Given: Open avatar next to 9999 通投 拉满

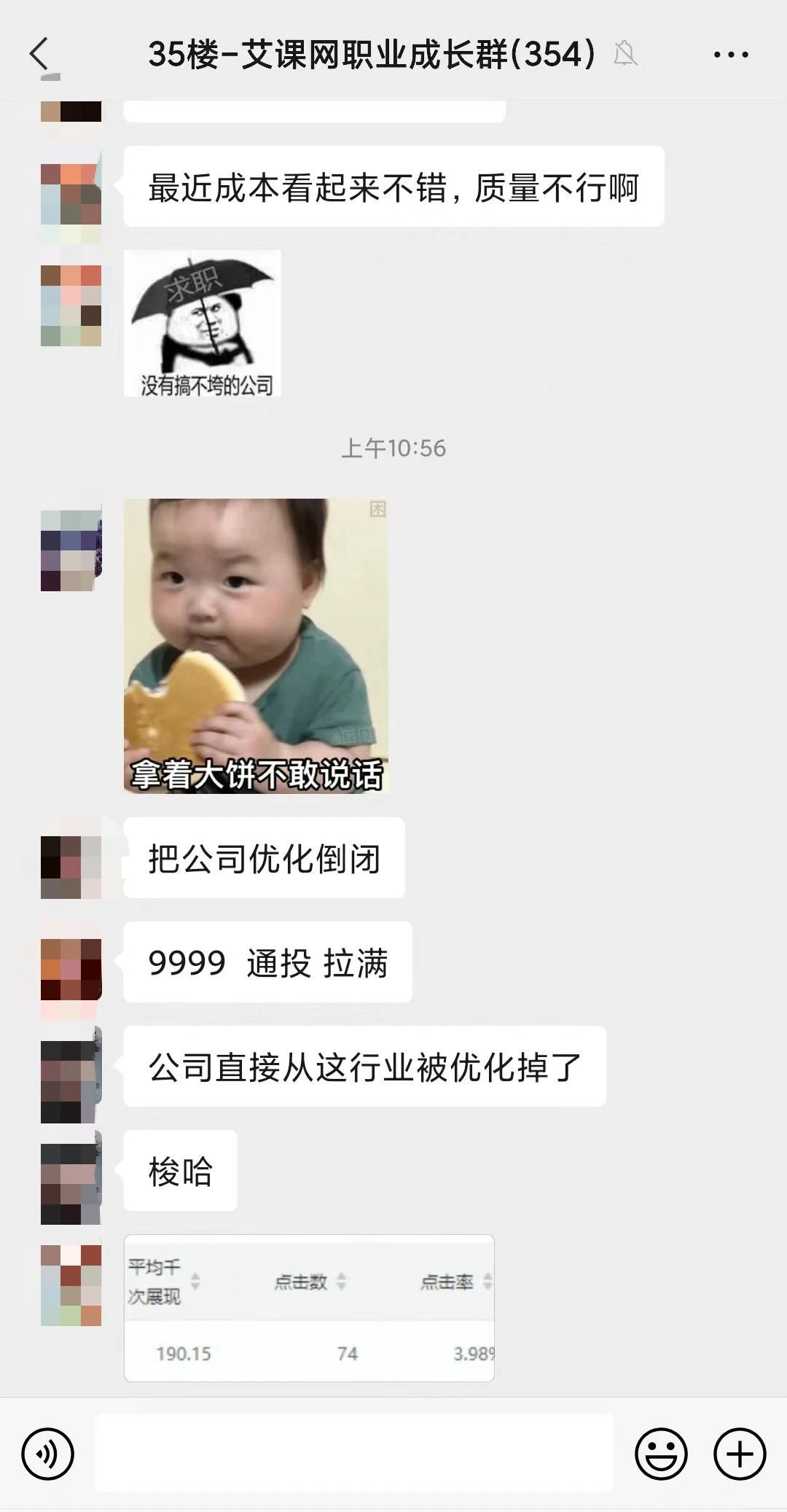Looking at the screenshot, I should point(71,962).
